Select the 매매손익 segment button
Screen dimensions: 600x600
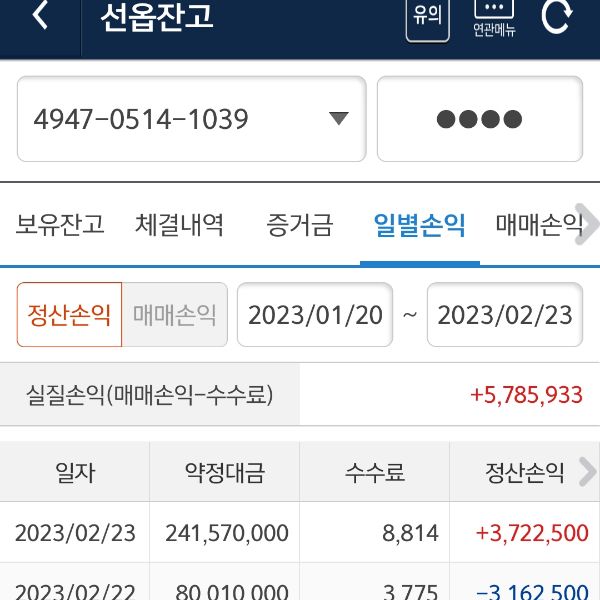coord(175,315)
